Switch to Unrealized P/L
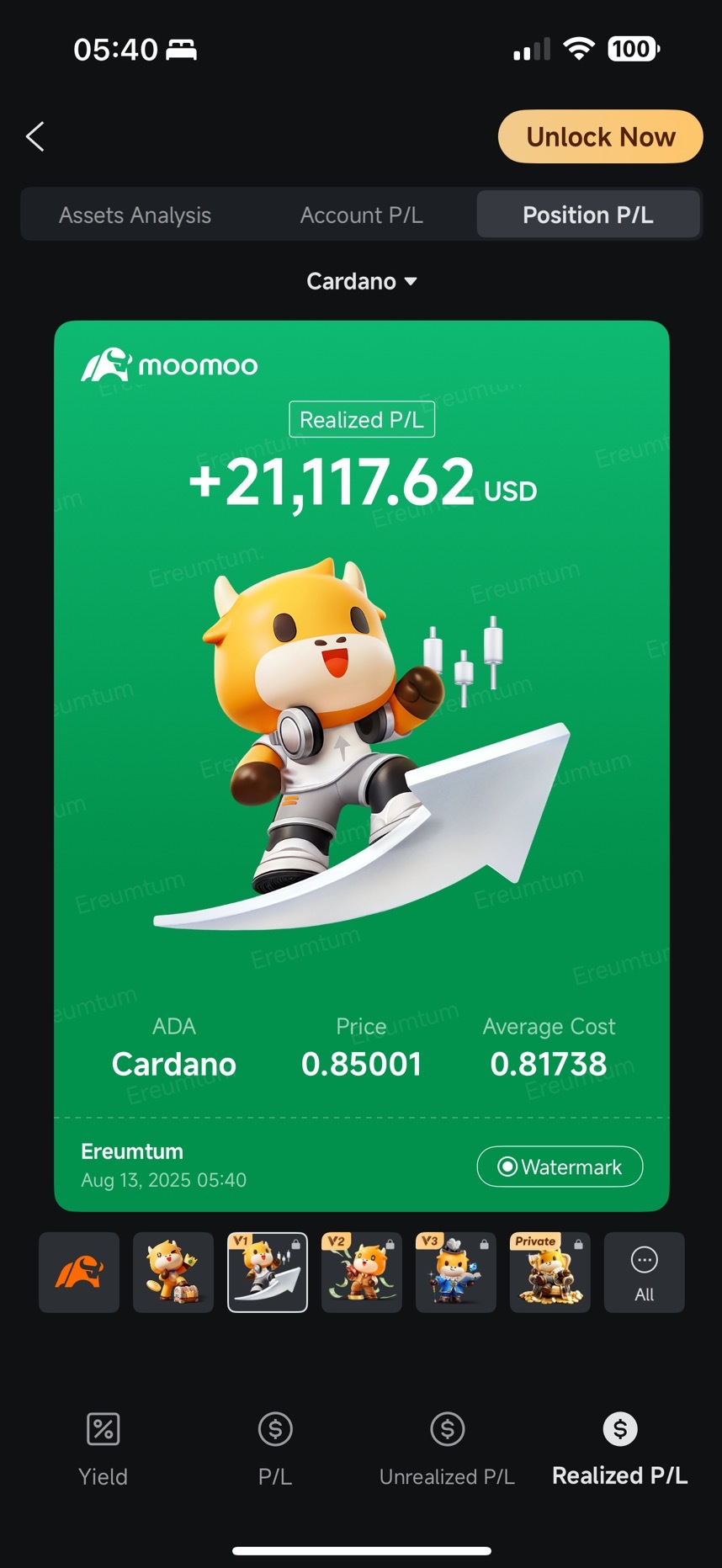The width and height of the screenshot is (722, 1568). pos(447,1448)
